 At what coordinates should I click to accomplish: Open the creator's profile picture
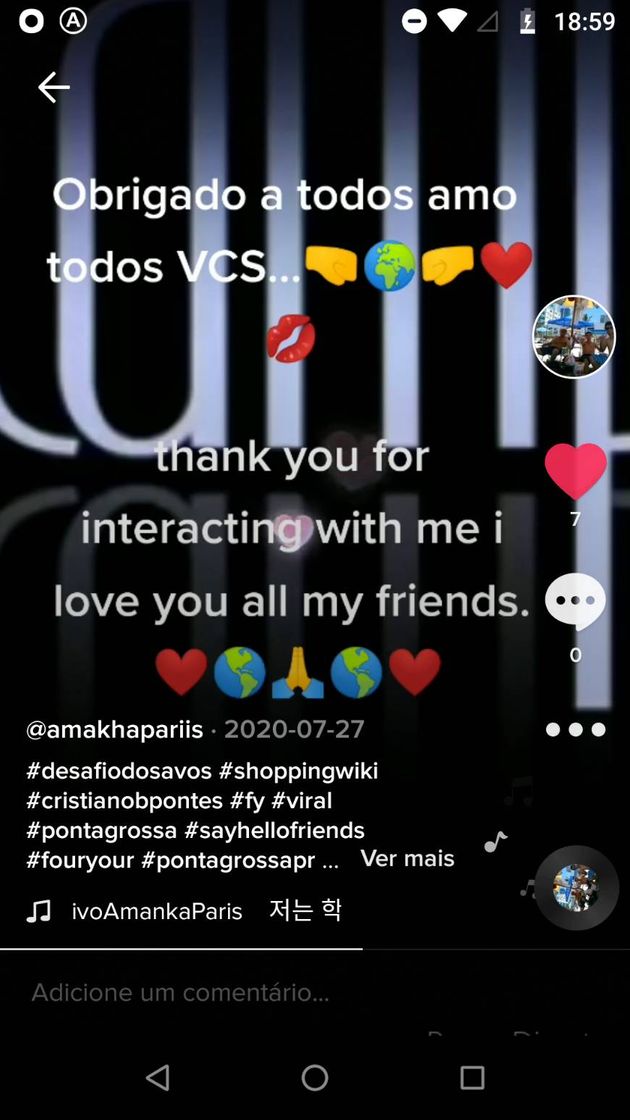click(574, 337)
